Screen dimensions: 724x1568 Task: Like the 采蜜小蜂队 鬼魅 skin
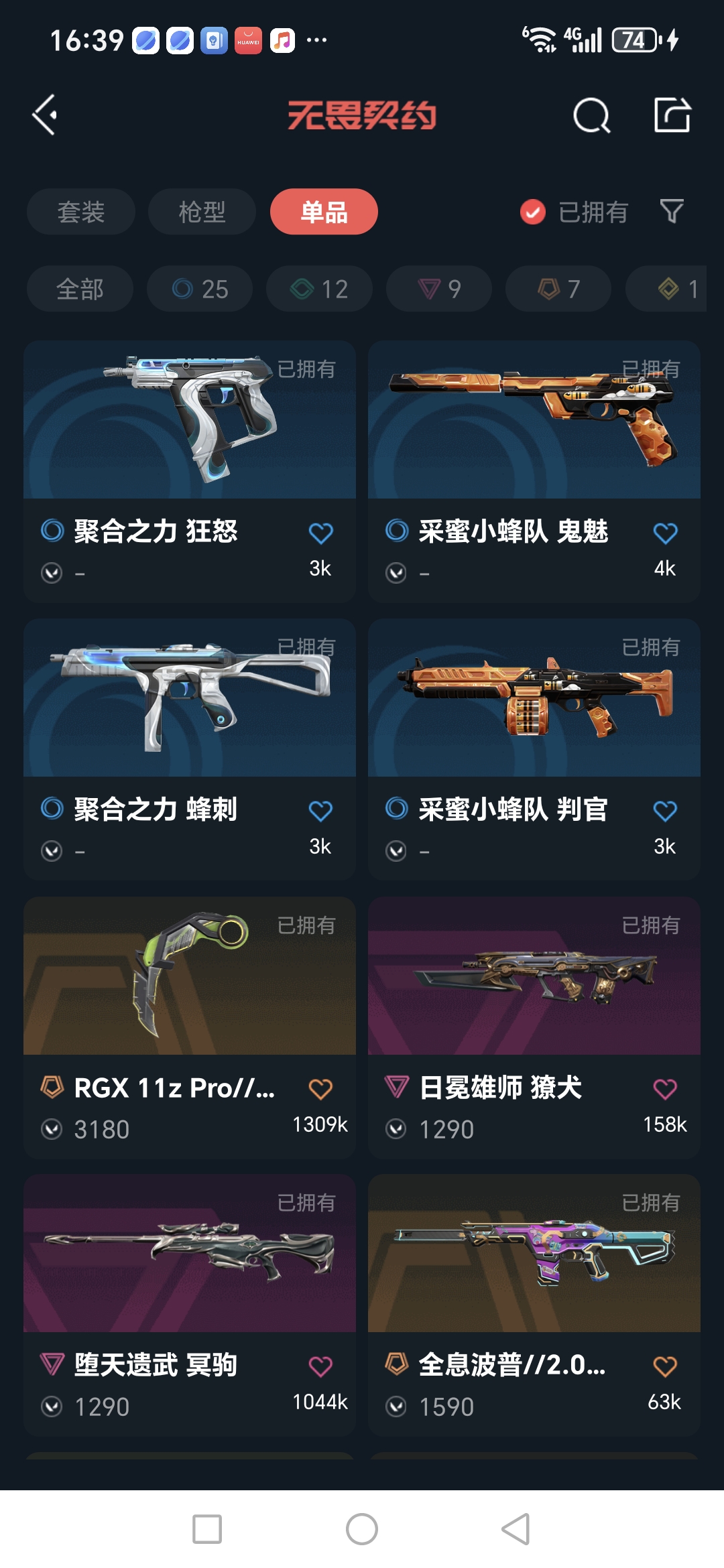[x=665, y=533]
